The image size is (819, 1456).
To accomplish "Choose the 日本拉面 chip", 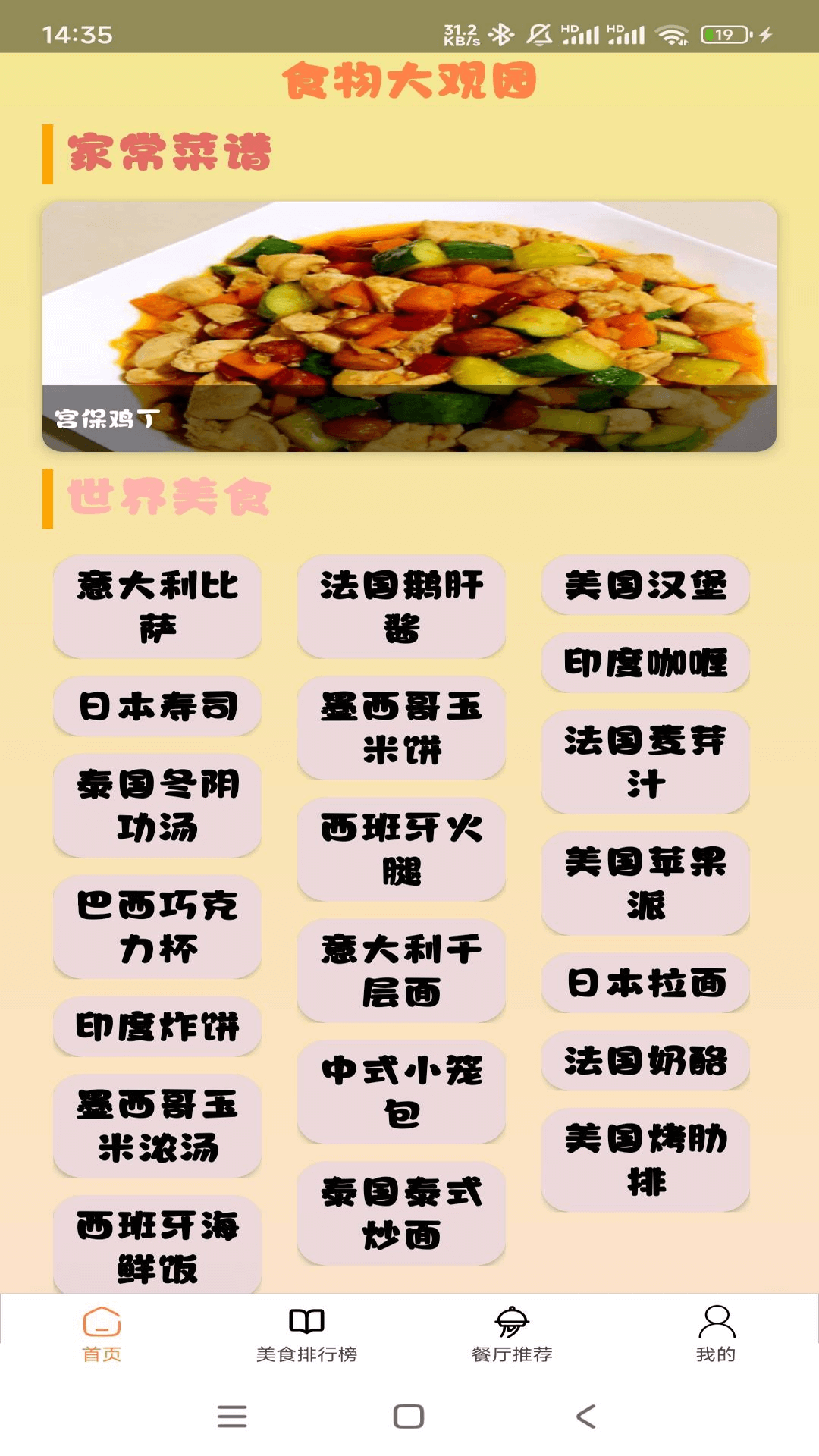I will pos(645,983).
